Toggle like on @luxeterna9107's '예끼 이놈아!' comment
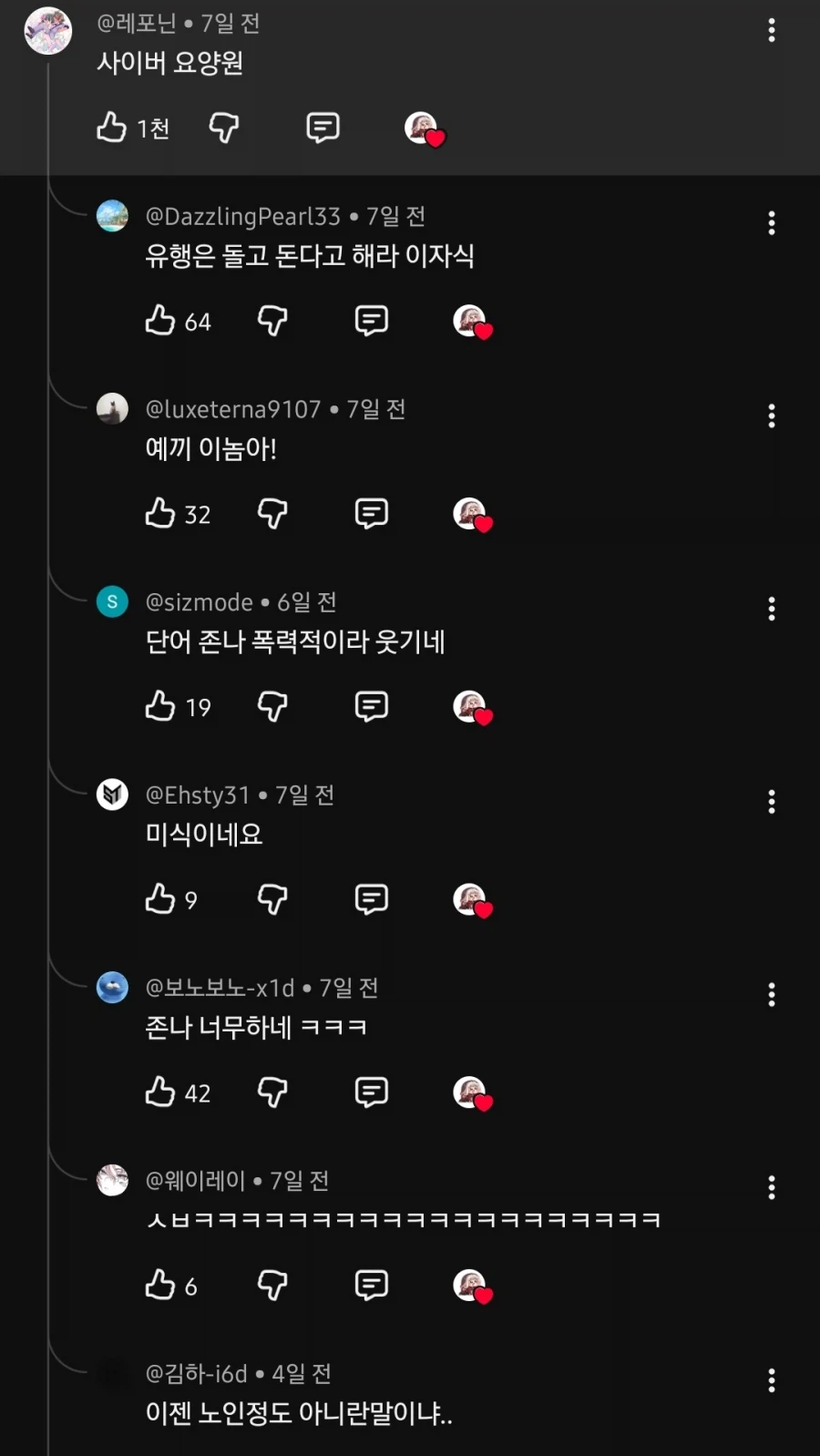Image resolution: width=820 pixels, height=1456 pixels. [x=161, y=513]
